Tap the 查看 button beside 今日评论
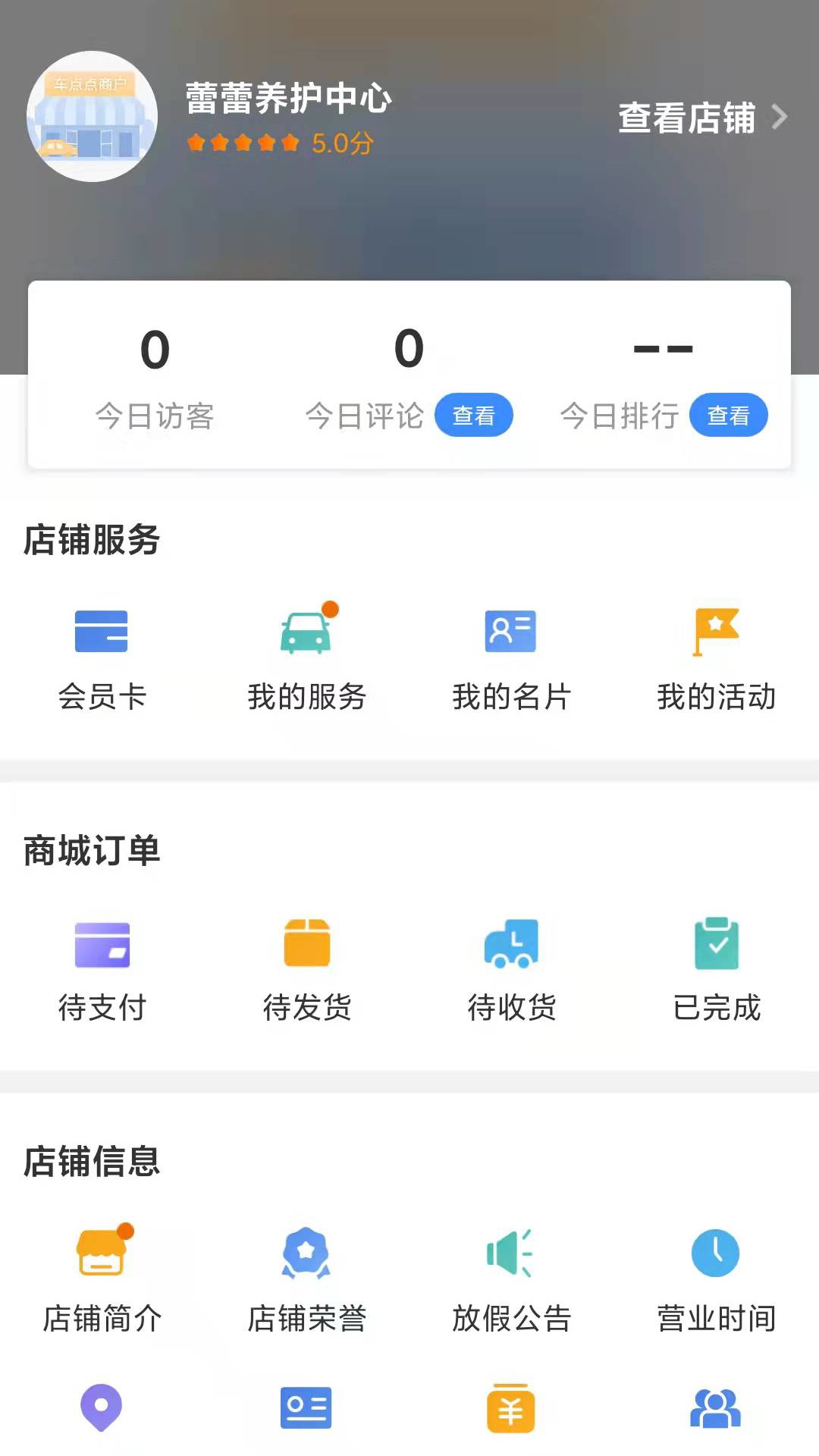The image size is (819, 1456). click(x=473, y=416)
